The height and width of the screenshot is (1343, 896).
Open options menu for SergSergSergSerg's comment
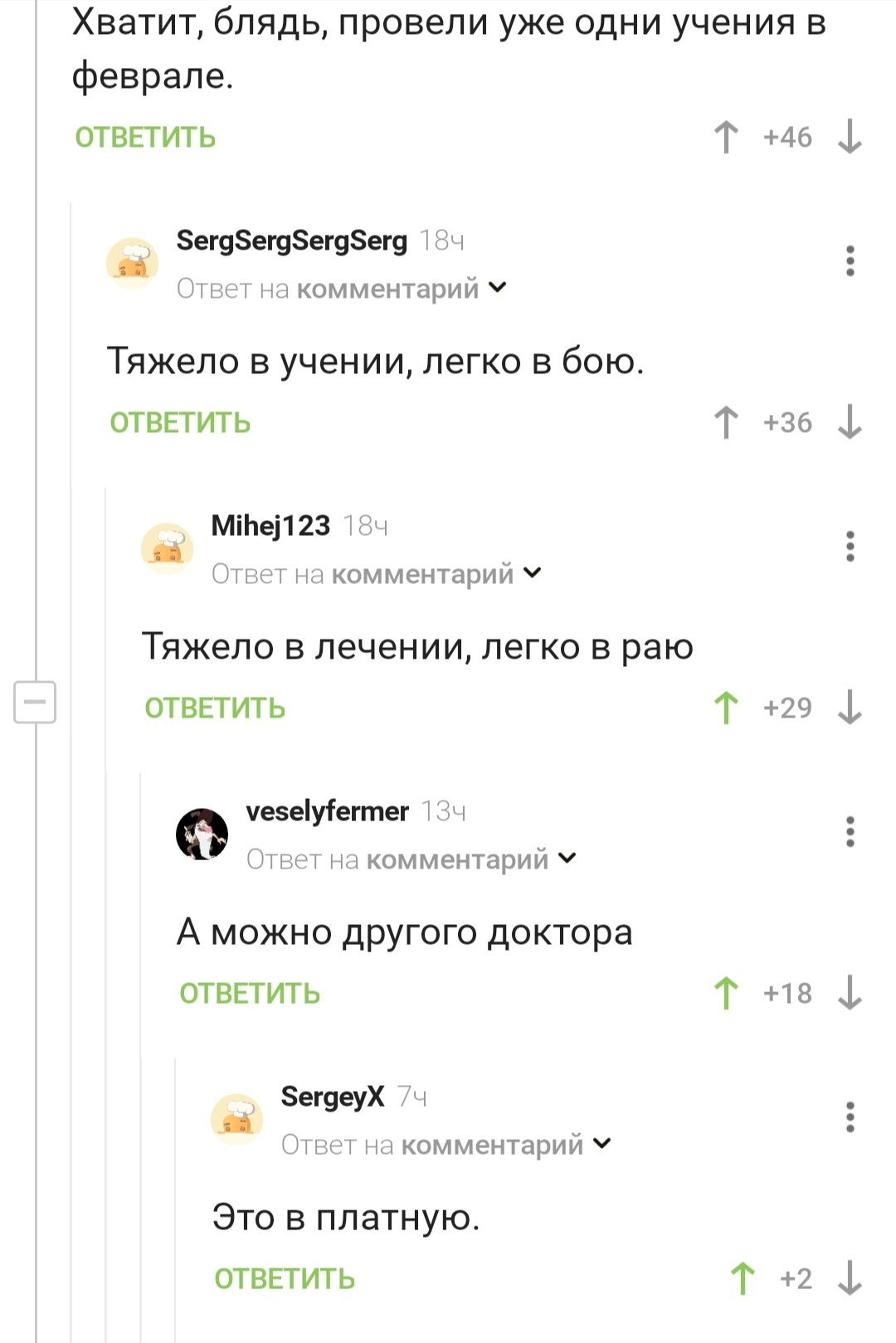850,261
